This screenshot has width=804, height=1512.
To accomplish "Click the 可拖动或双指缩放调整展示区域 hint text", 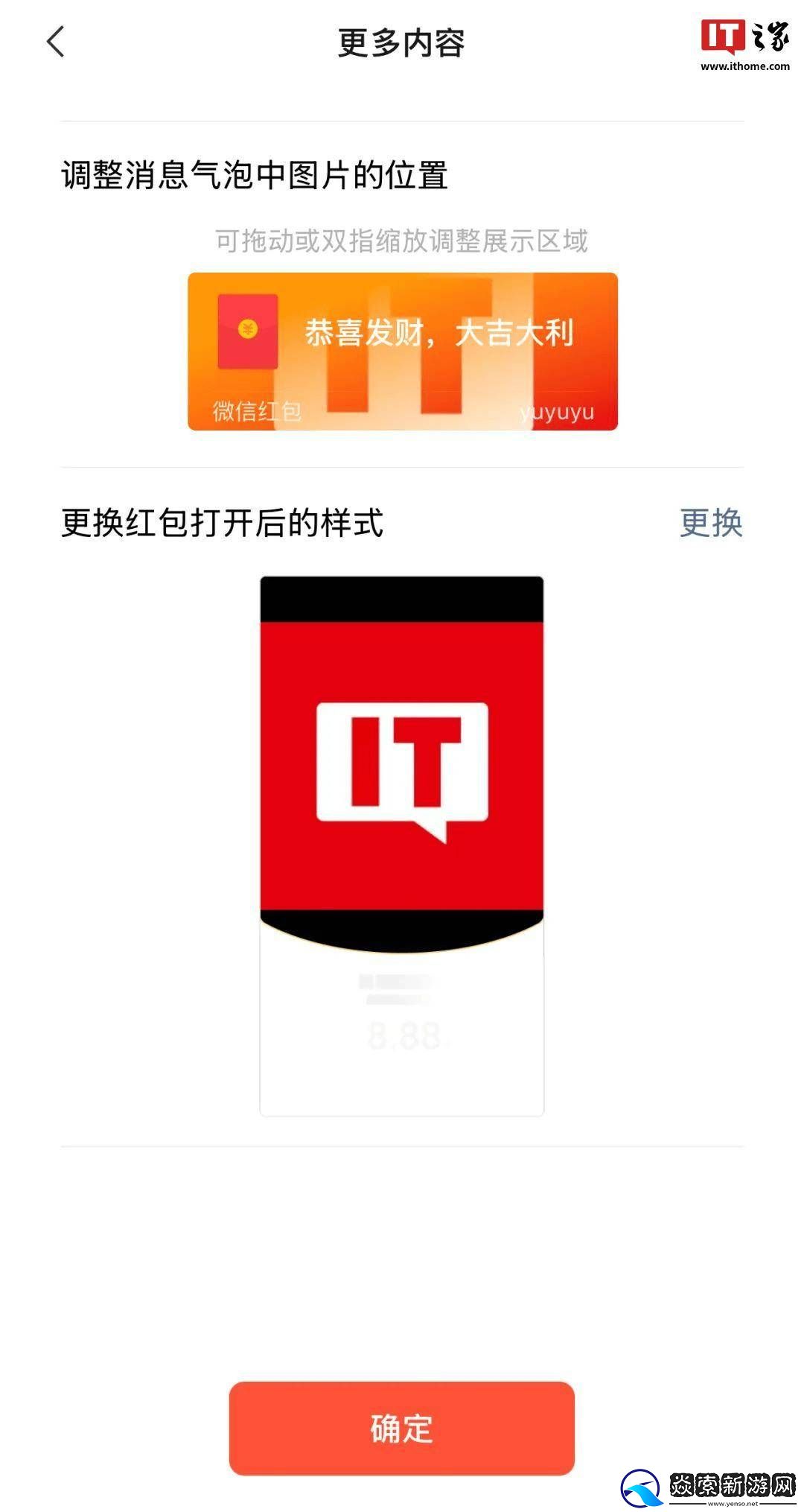I will (x=402, y=241).
